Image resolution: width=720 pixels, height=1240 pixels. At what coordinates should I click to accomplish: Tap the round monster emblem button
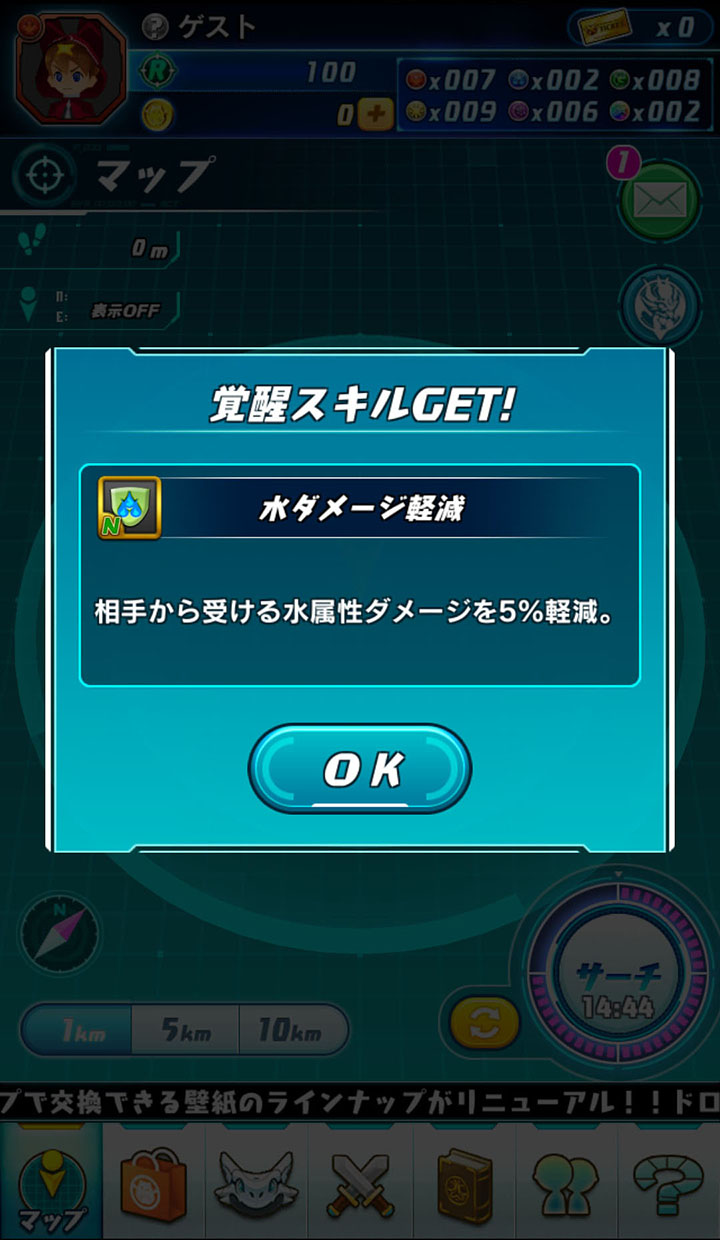pos(658,305)
